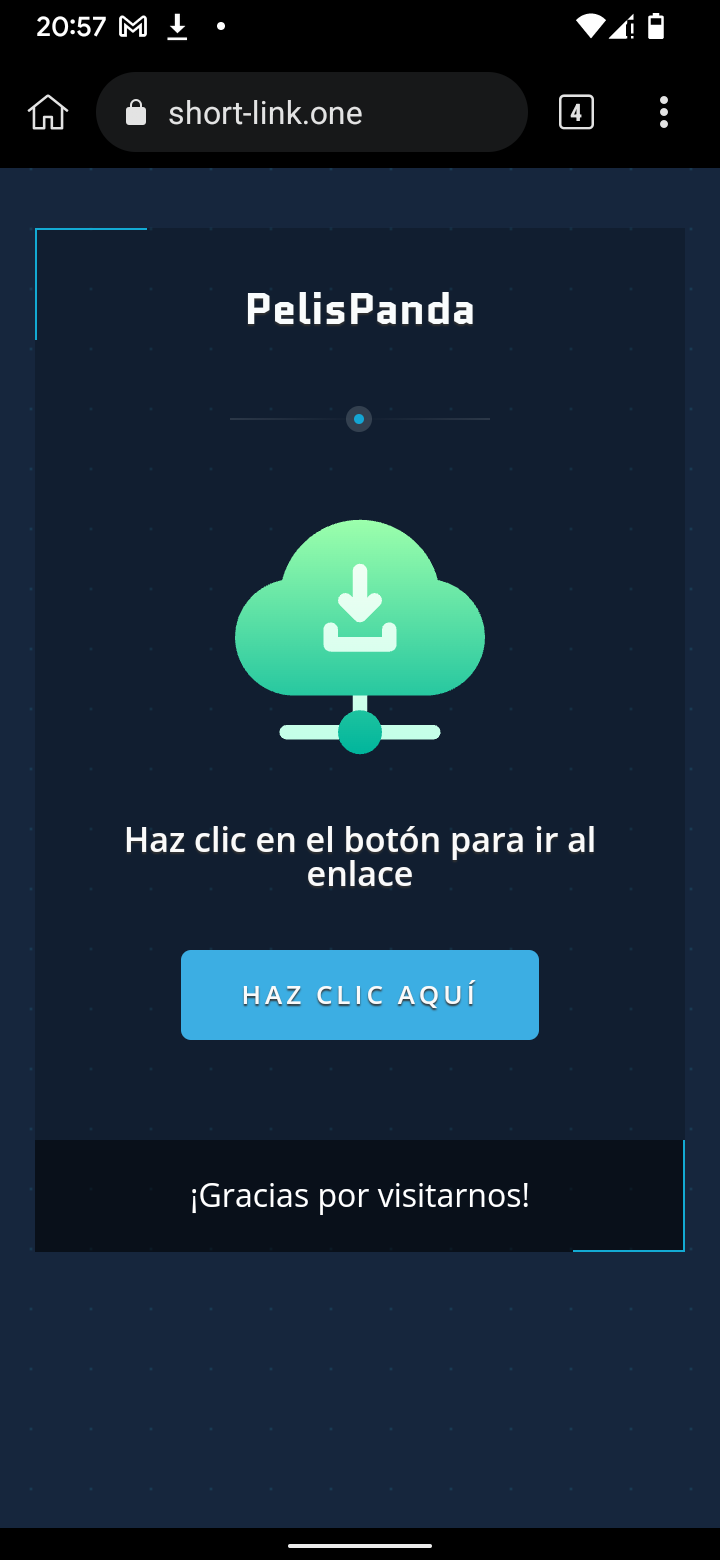The image size is (720, 1560).
Task: Open the tab switcher showing 4 tabs
Action: pos(576,112)
